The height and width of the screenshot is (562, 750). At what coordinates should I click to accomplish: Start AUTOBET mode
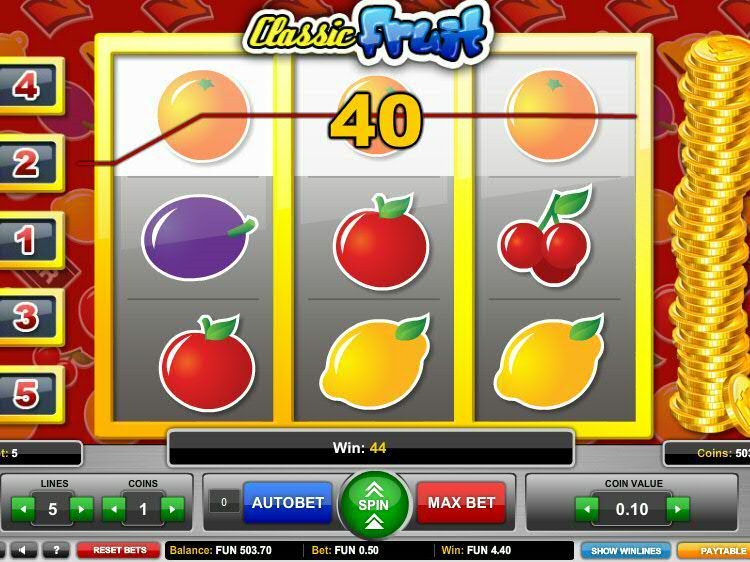287,503
